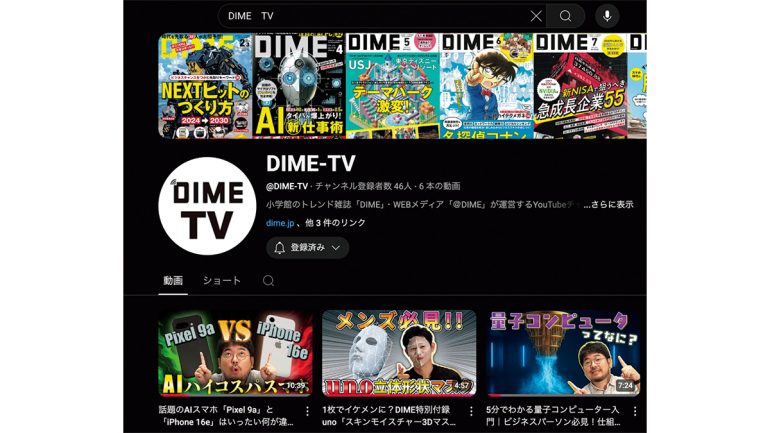Clear the search text with the X

[536, 16]
